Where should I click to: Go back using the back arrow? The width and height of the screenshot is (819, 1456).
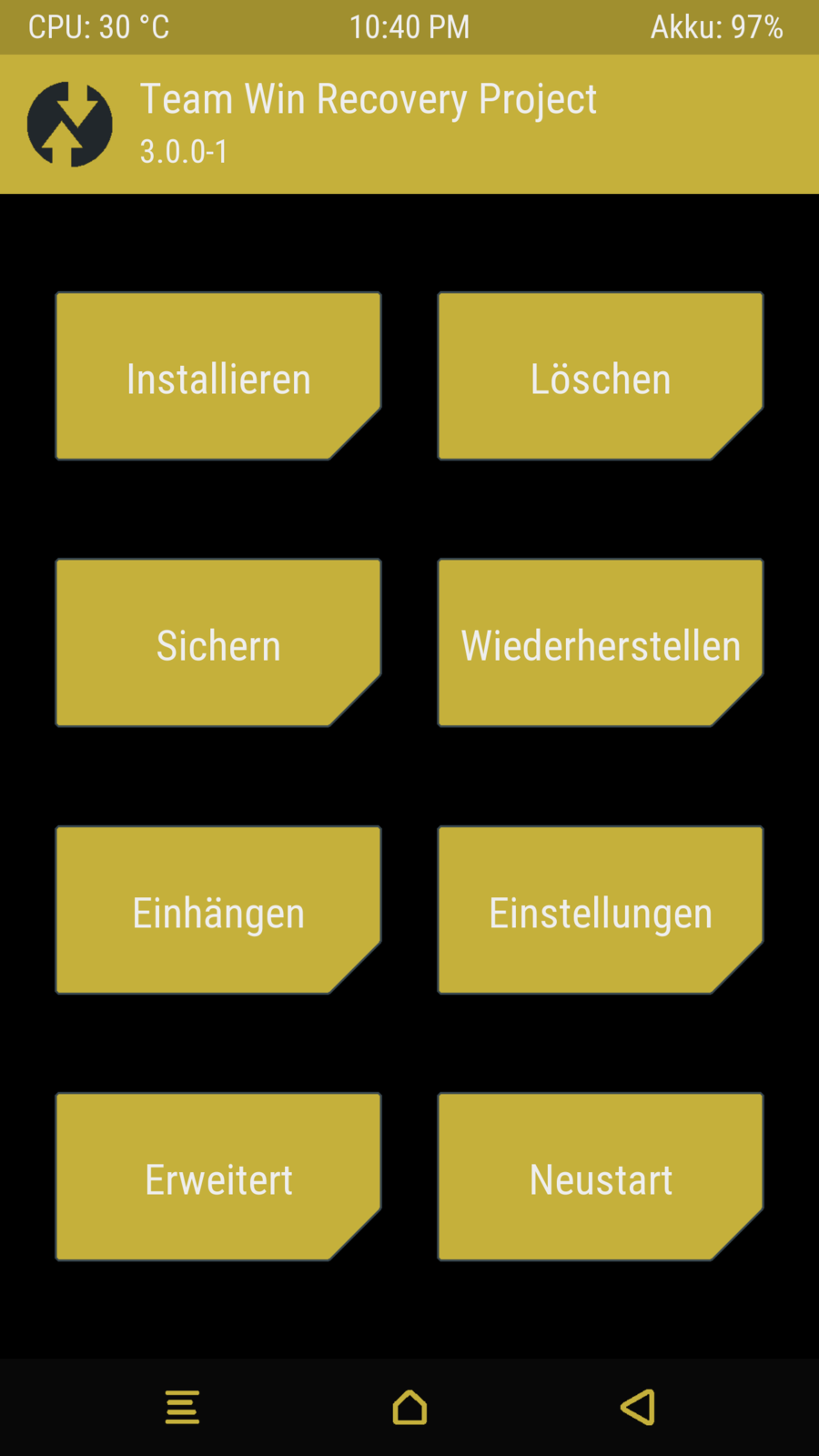(x=638, y=1407)
